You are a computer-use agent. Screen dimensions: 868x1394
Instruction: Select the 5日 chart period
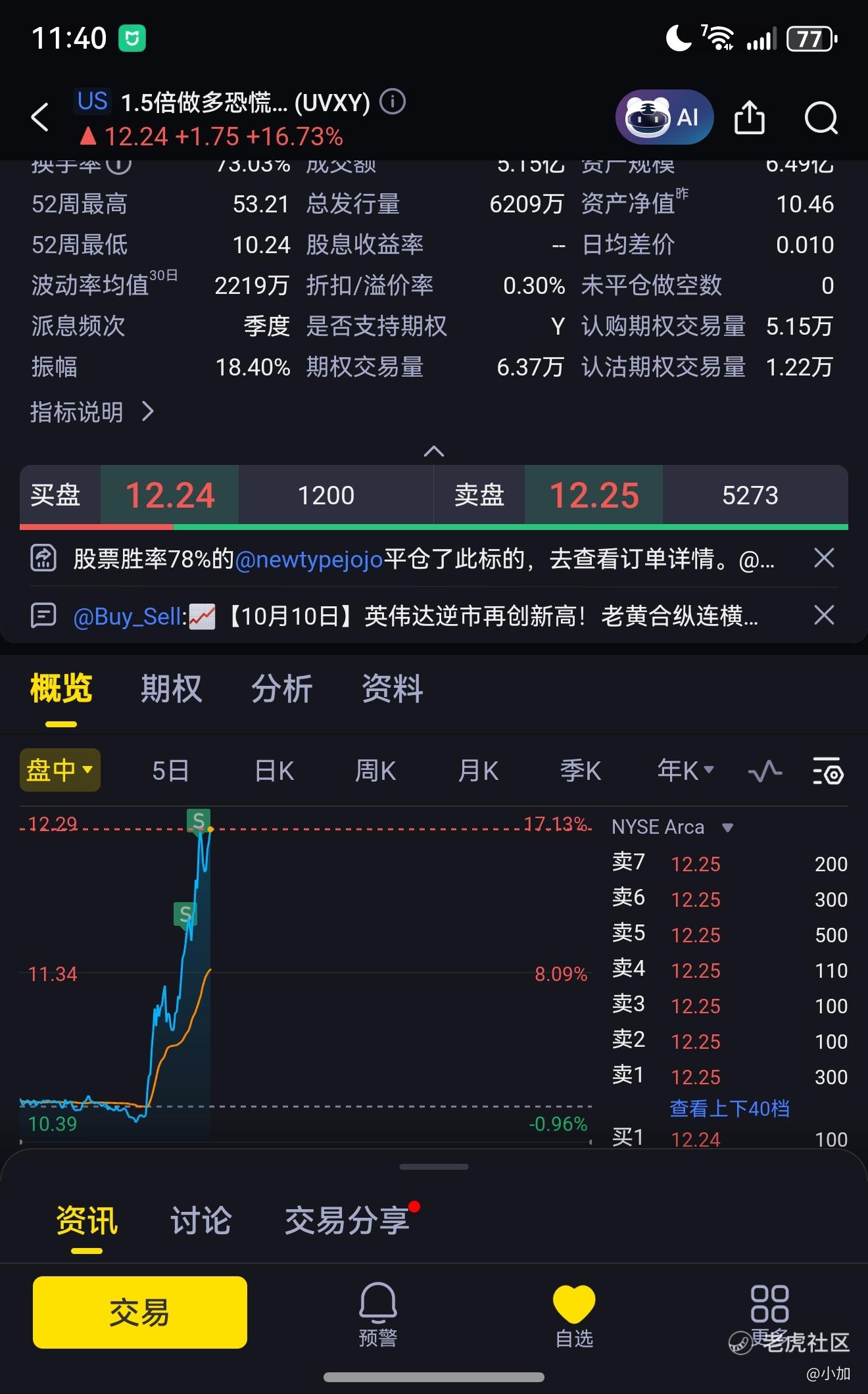[170, 771]
